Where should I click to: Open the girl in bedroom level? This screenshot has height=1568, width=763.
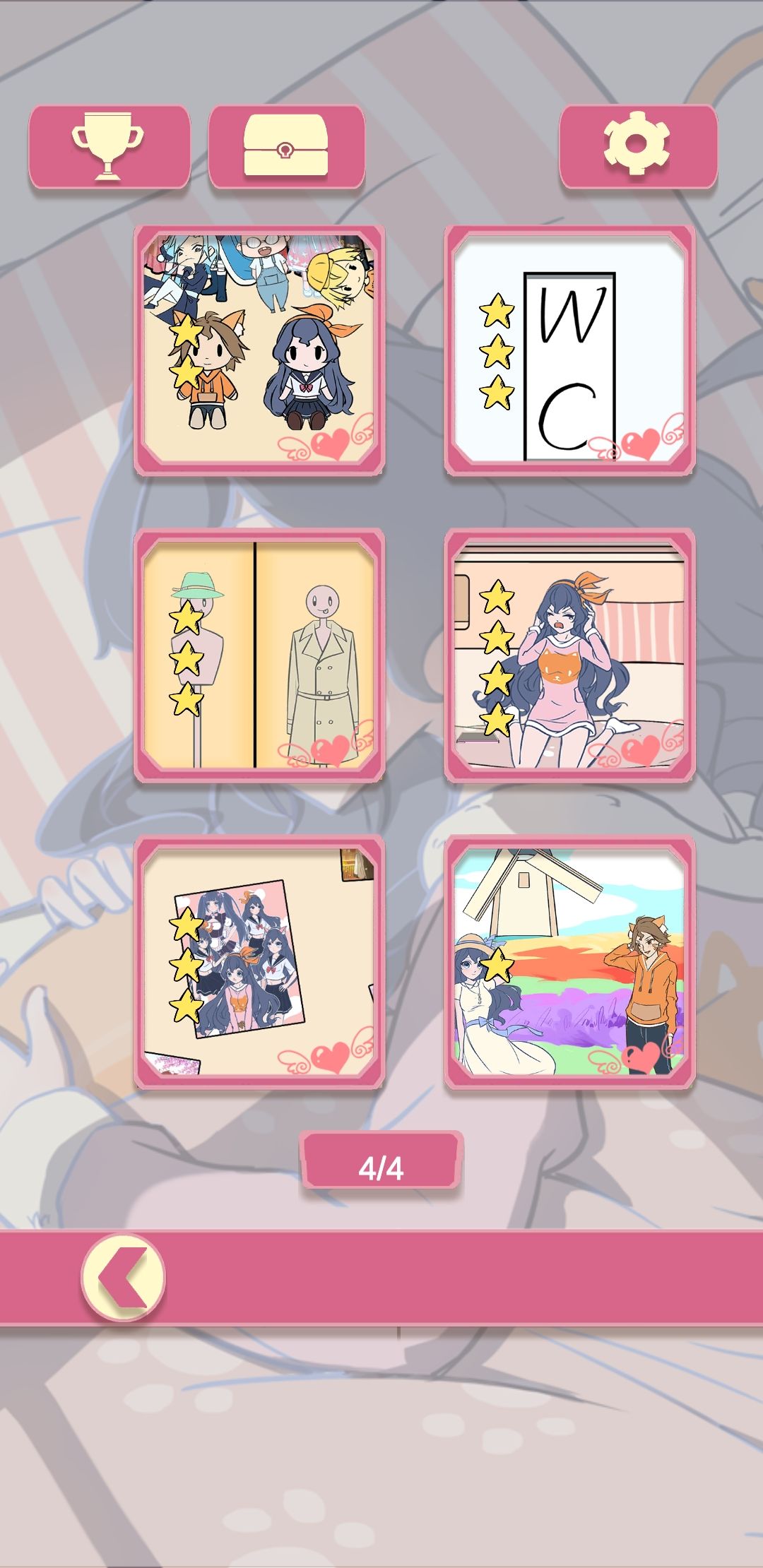[569, 655]
